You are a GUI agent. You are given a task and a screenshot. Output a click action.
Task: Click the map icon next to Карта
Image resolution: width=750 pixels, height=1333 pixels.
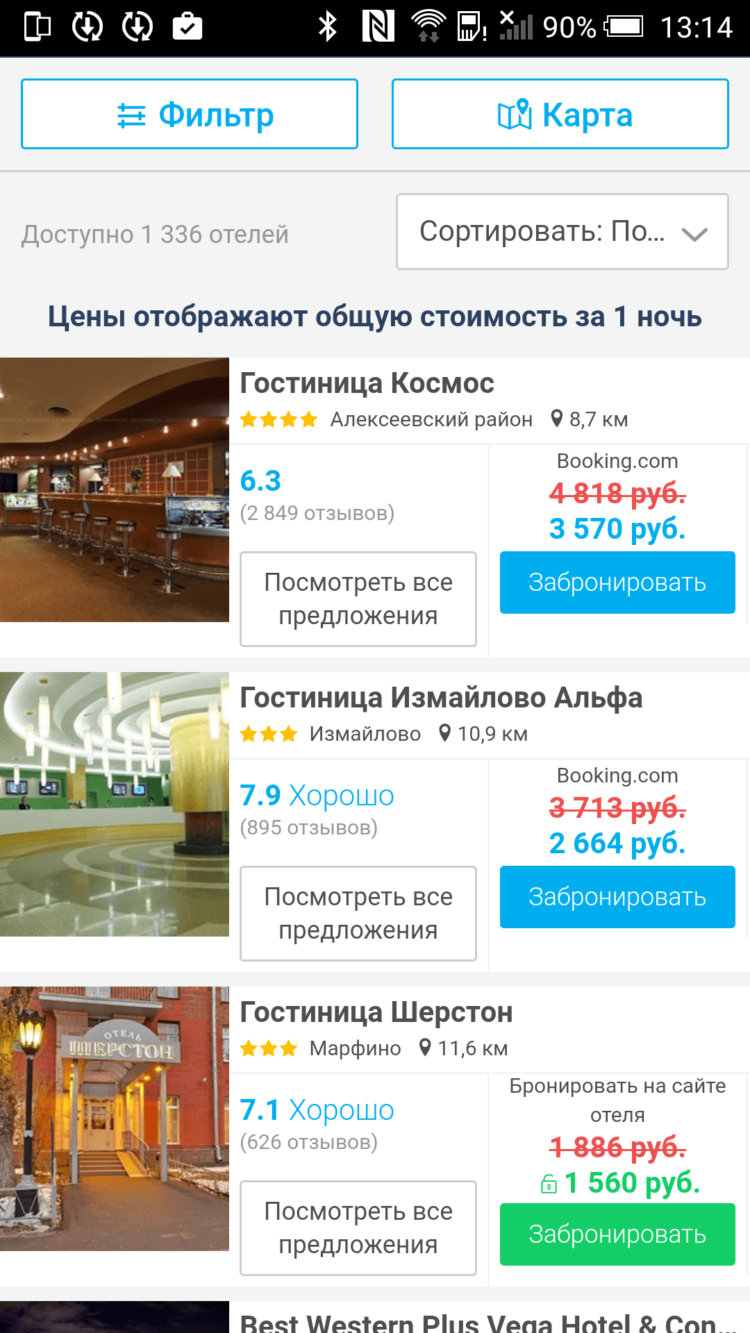(512, 113)
